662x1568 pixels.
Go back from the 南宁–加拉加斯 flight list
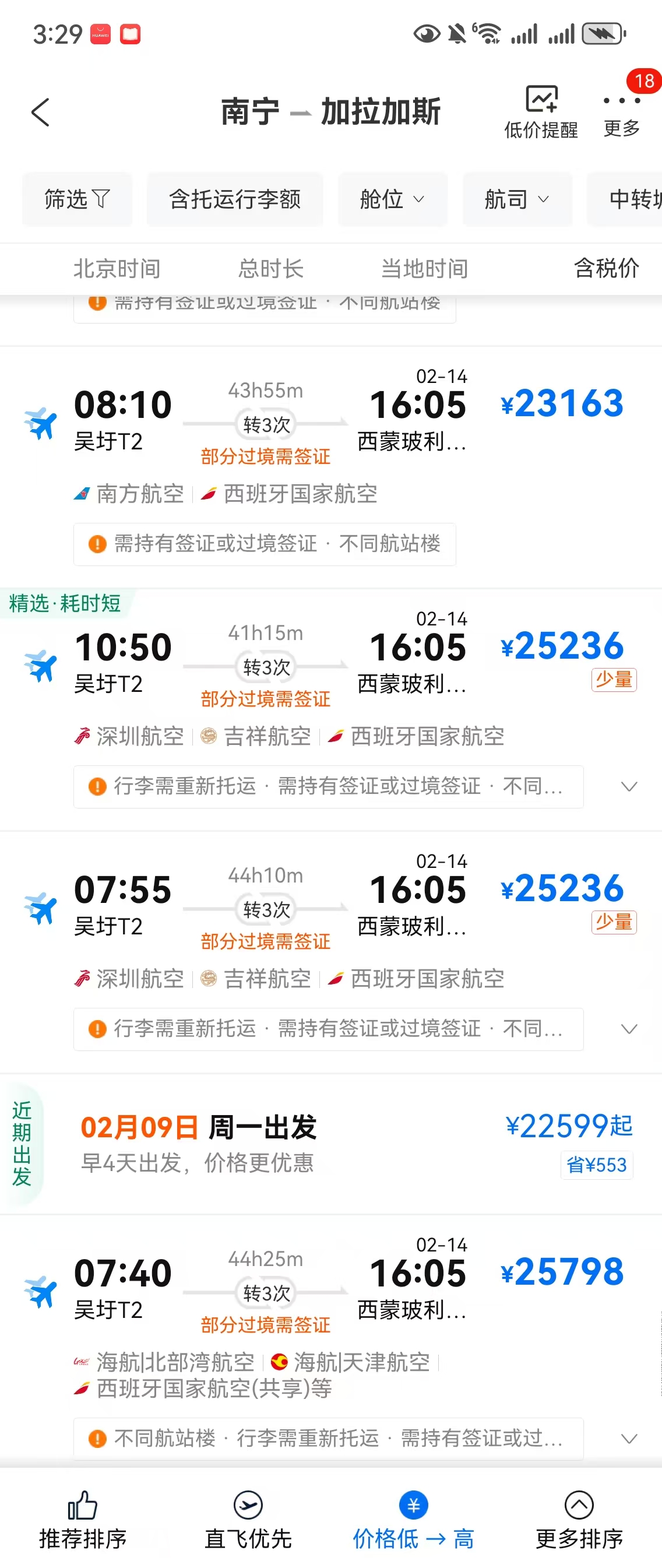[x=40, y=112]
